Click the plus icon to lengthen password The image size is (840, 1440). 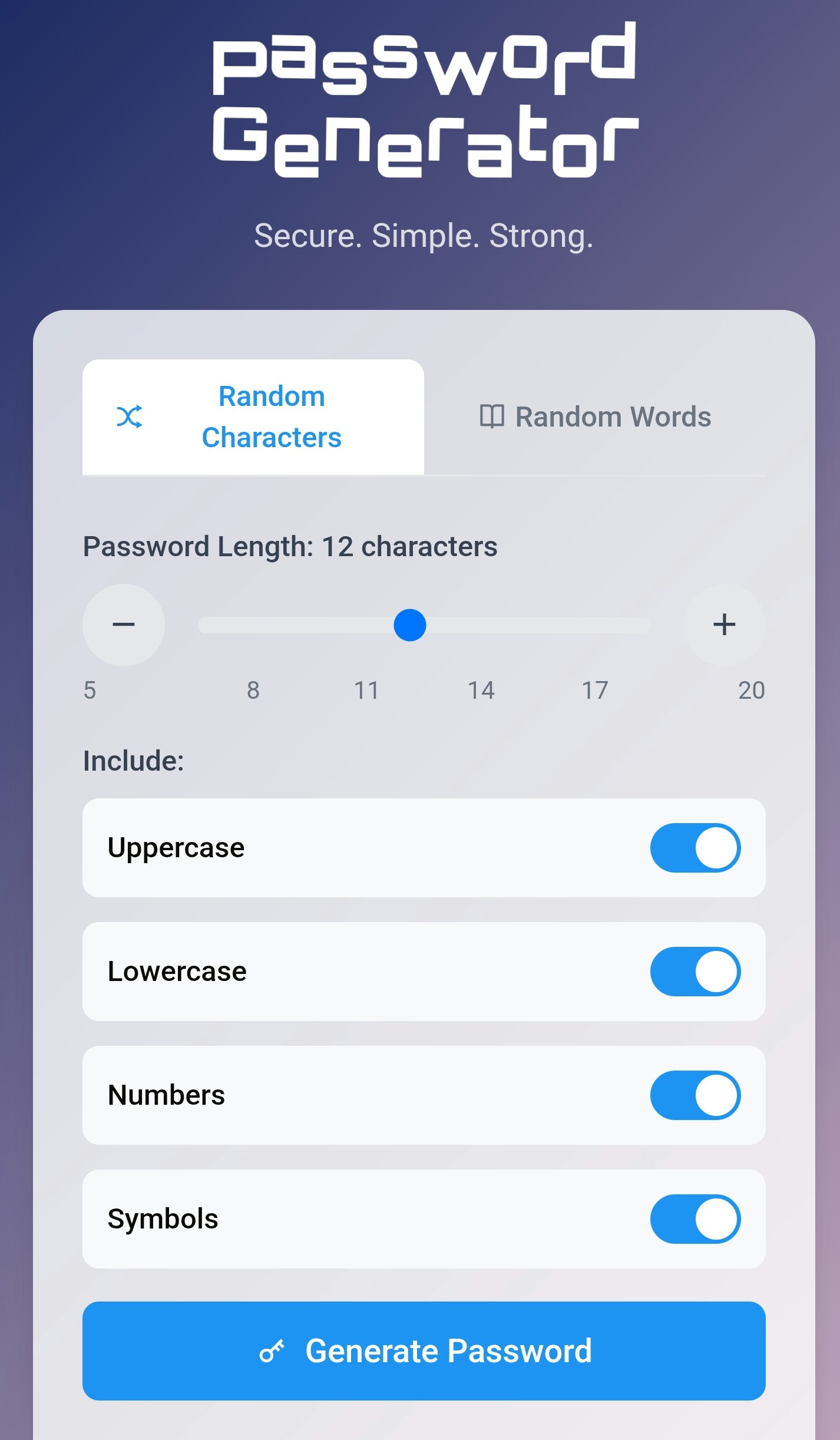tap(724, 626)
